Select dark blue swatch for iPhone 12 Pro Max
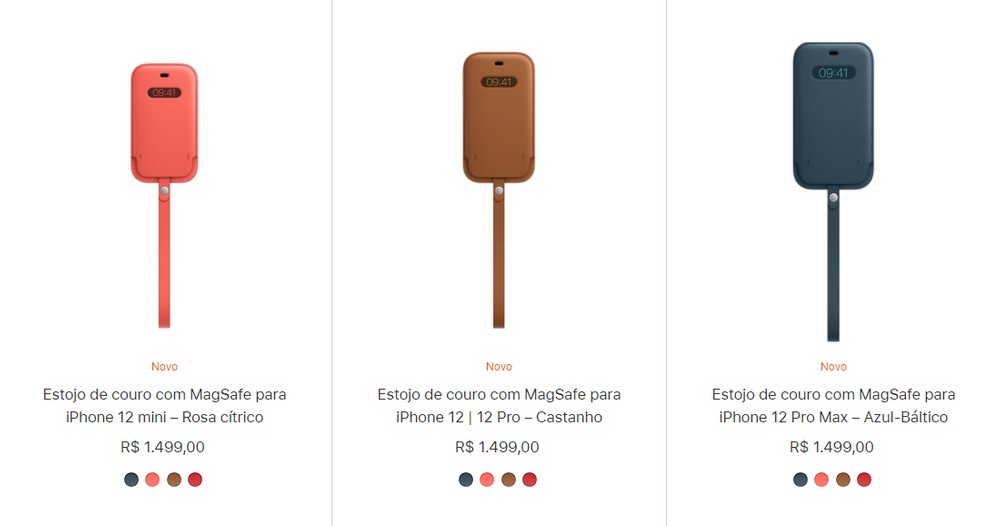This screenshot has height=526, width=1000. point(800,480)
